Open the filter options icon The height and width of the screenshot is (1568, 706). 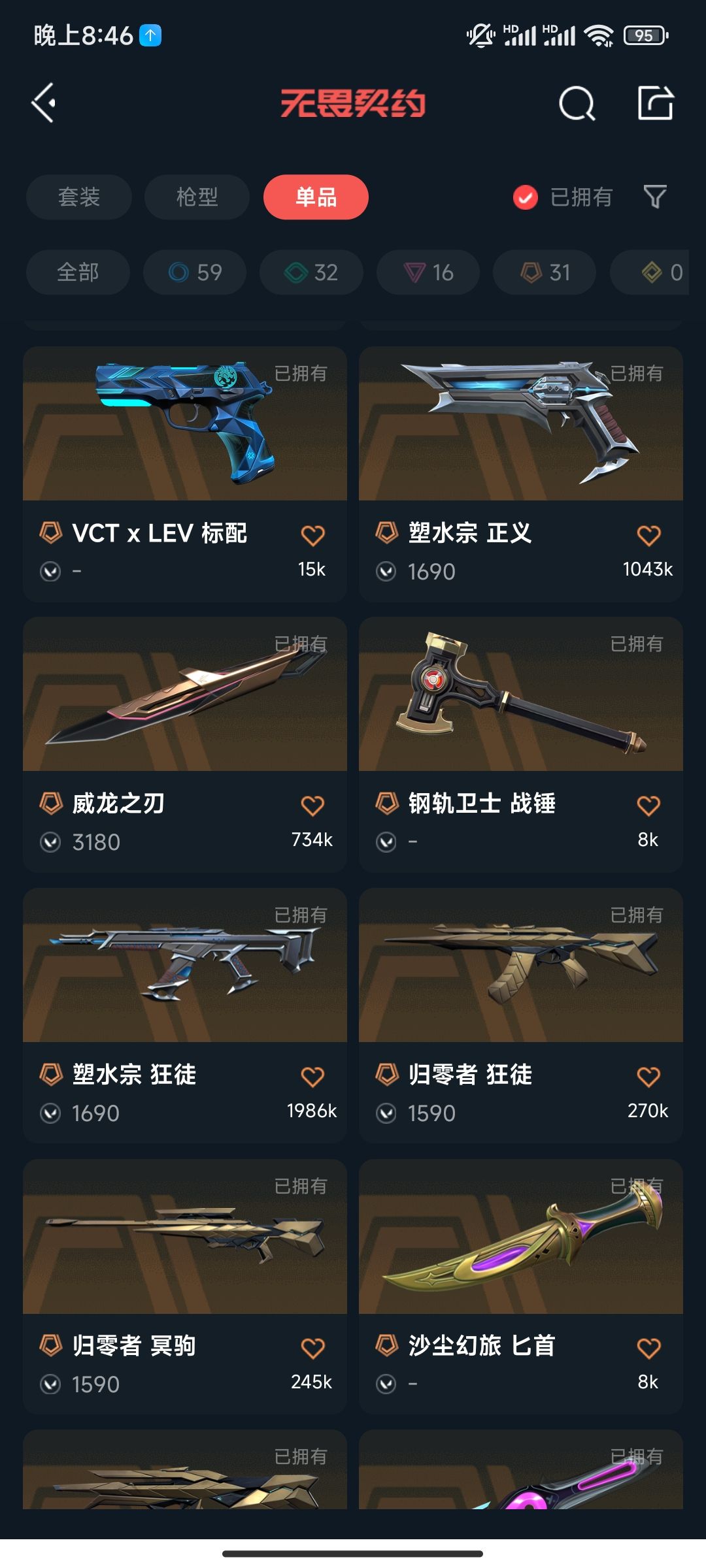click(656, 197)
